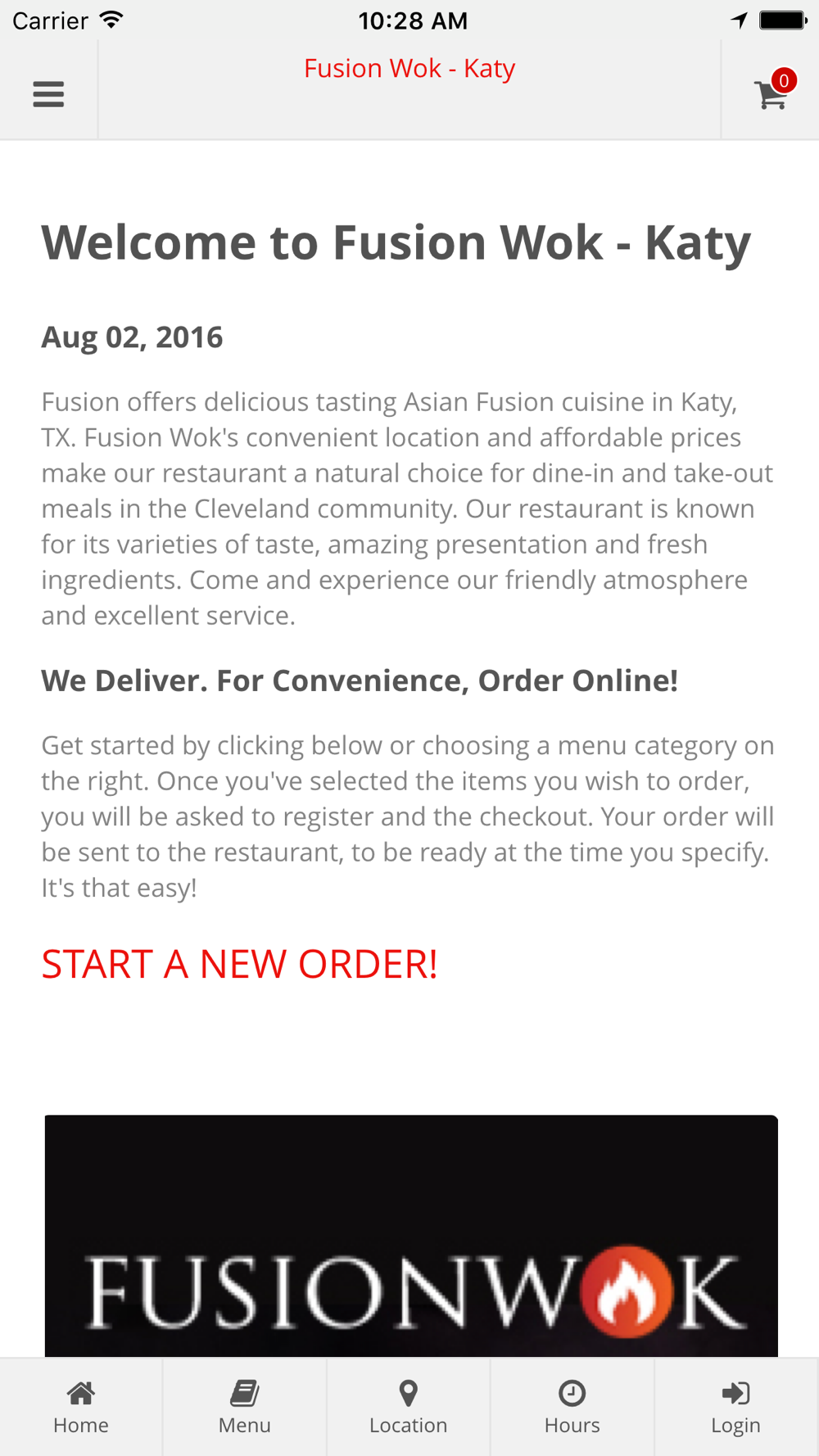View the Hours tab
Image resolution: width=819 pixels, height=1456 pixels.
point(572,1407)
